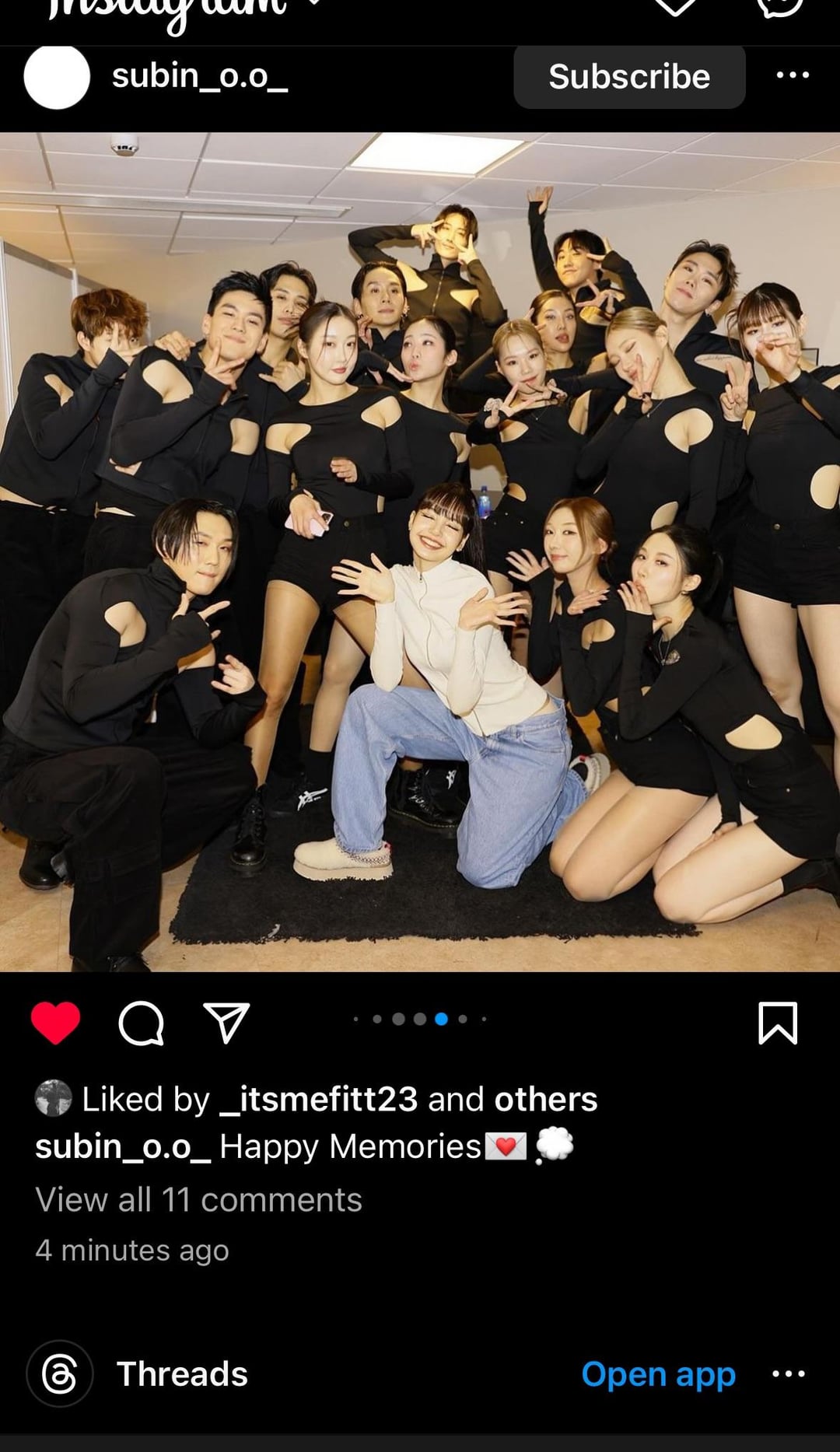Open the comment bubble icon
The width and height of the screenshot is (840, 1452).
141,1023
